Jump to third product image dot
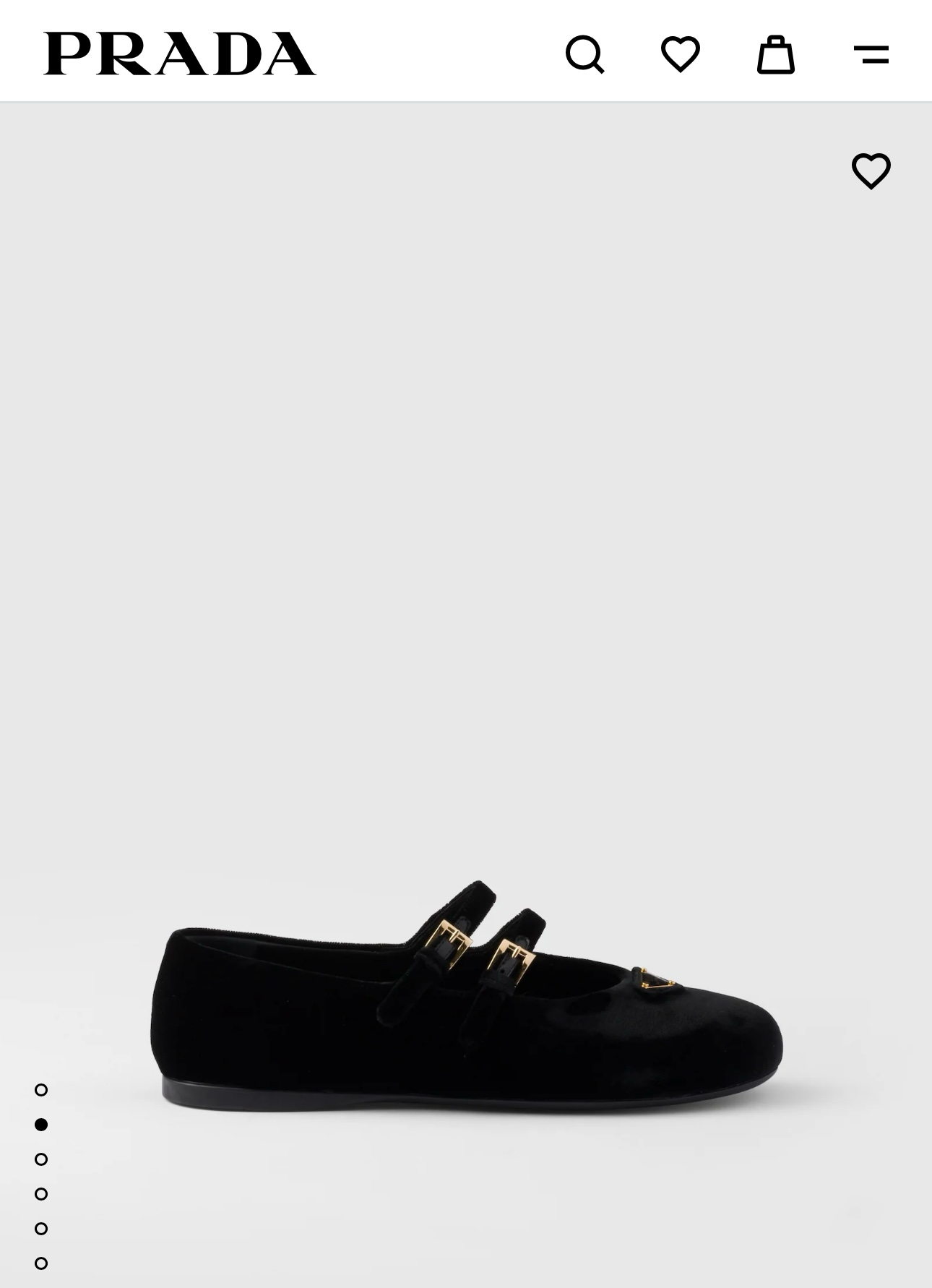The image size is (932, 1288). 41,1159
